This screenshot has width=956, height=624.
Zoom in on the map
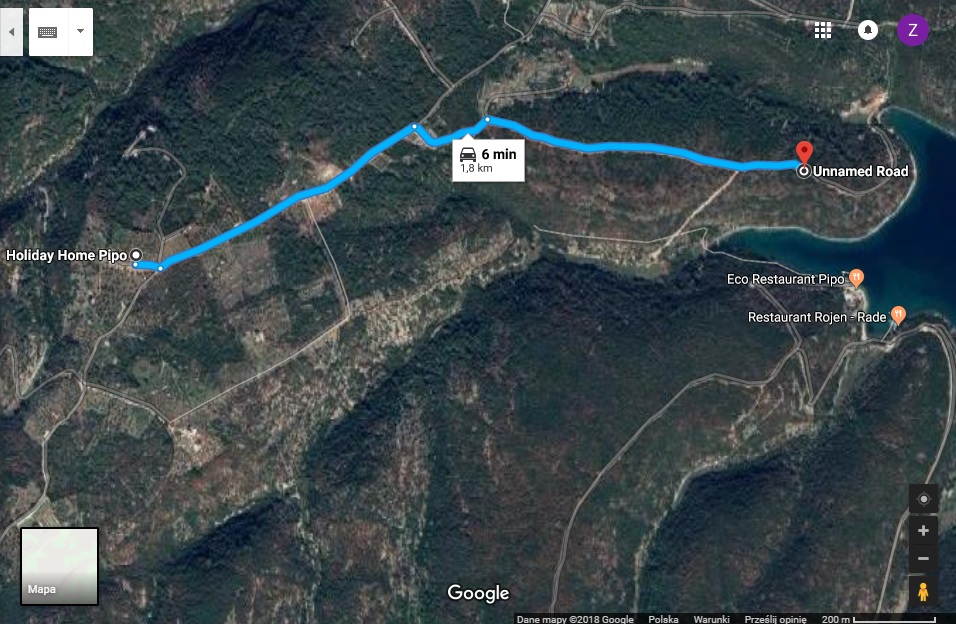(x=923, y=531)
